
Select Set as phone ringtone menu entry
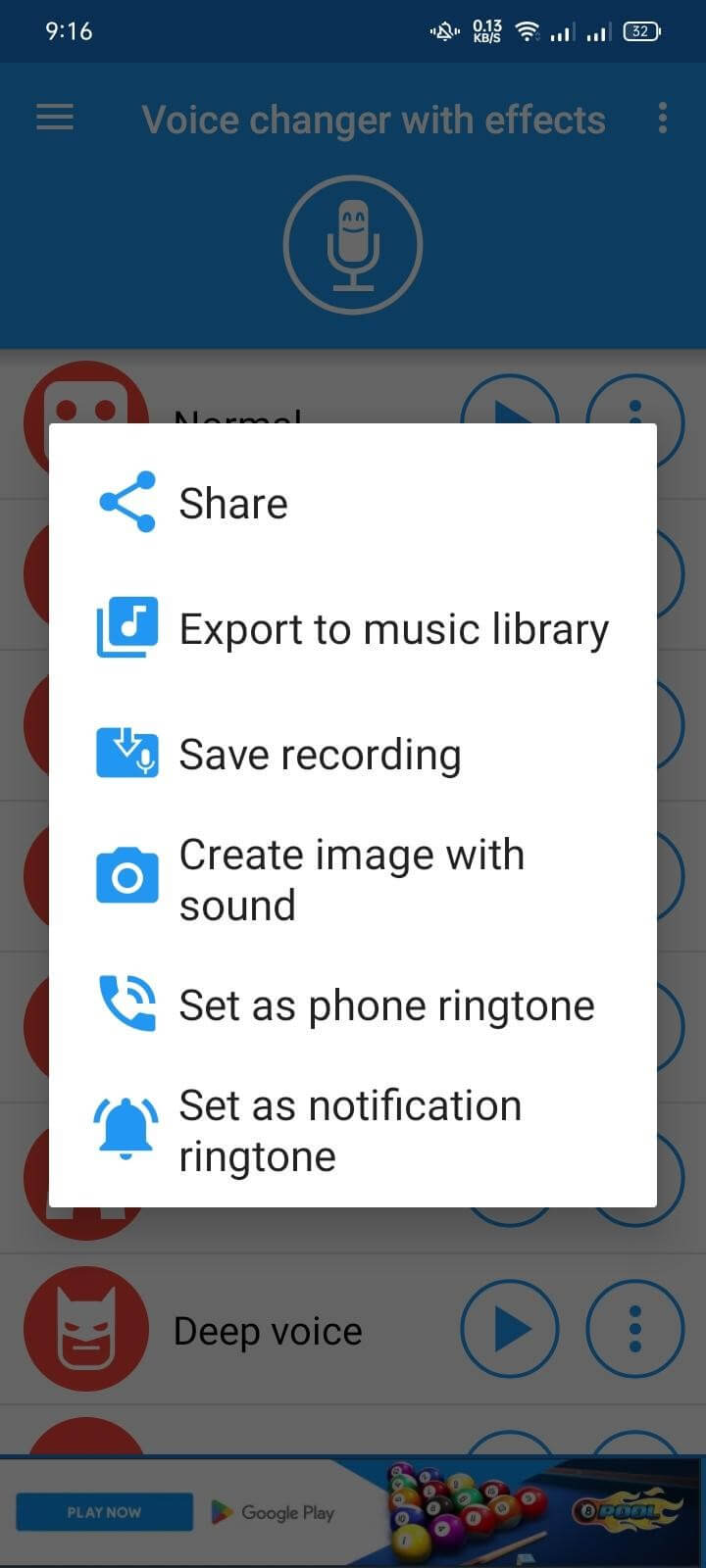click(386, 1004)
